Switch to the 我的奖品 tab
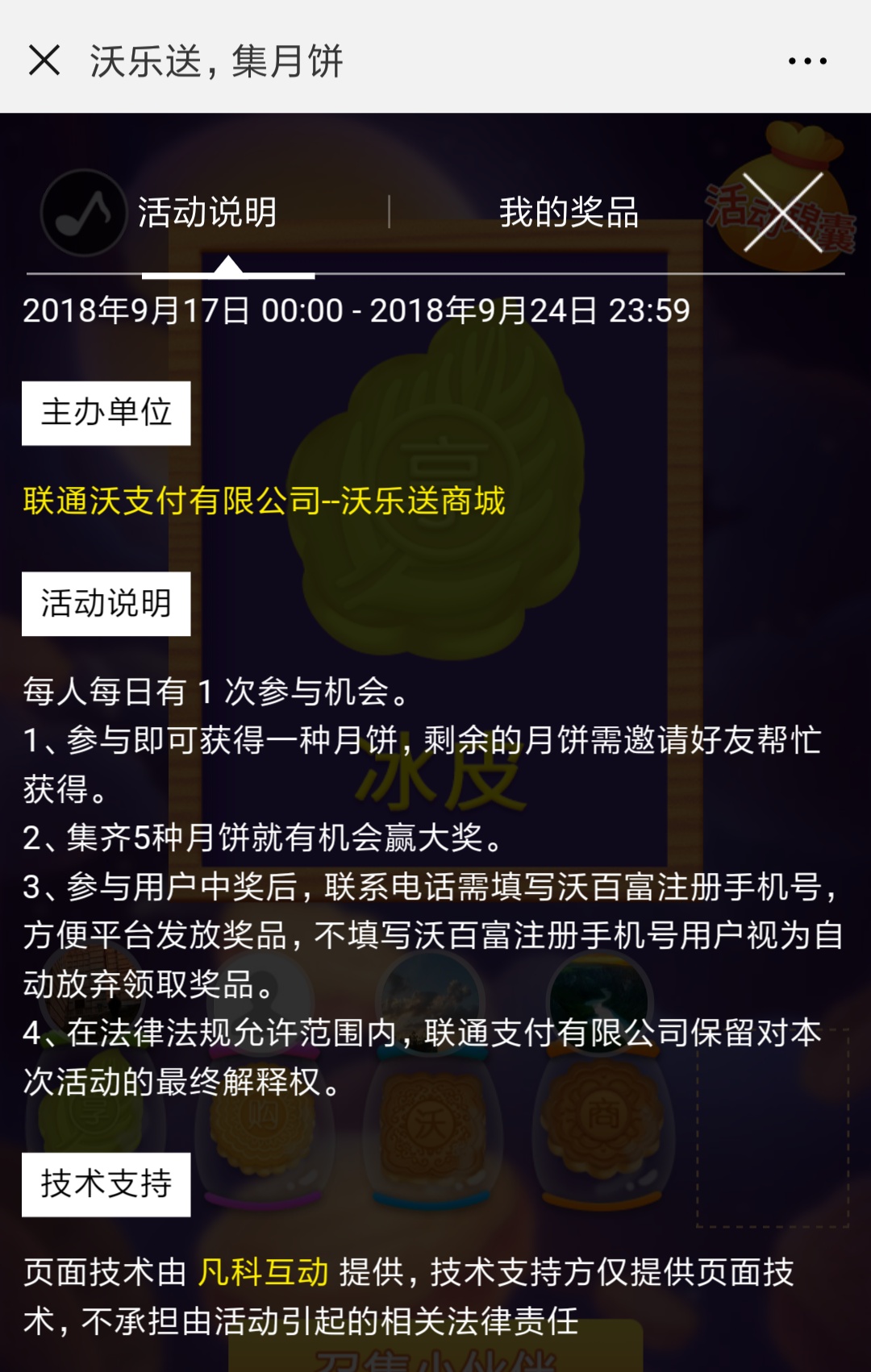The image size is (871, 1372). coord(569,213)
